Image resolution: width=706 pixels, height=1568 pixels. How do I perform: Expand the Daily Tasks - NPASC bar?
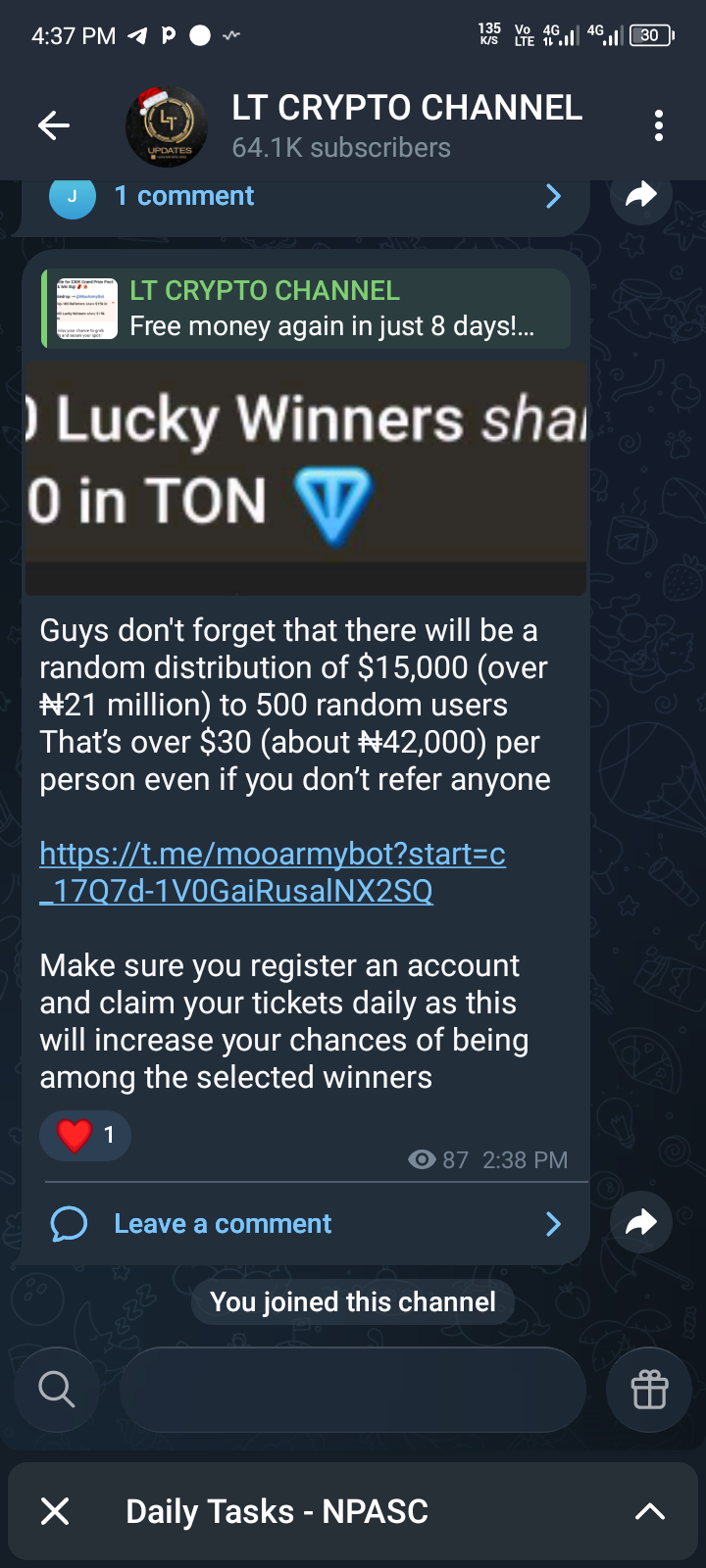coord(649,1511)
